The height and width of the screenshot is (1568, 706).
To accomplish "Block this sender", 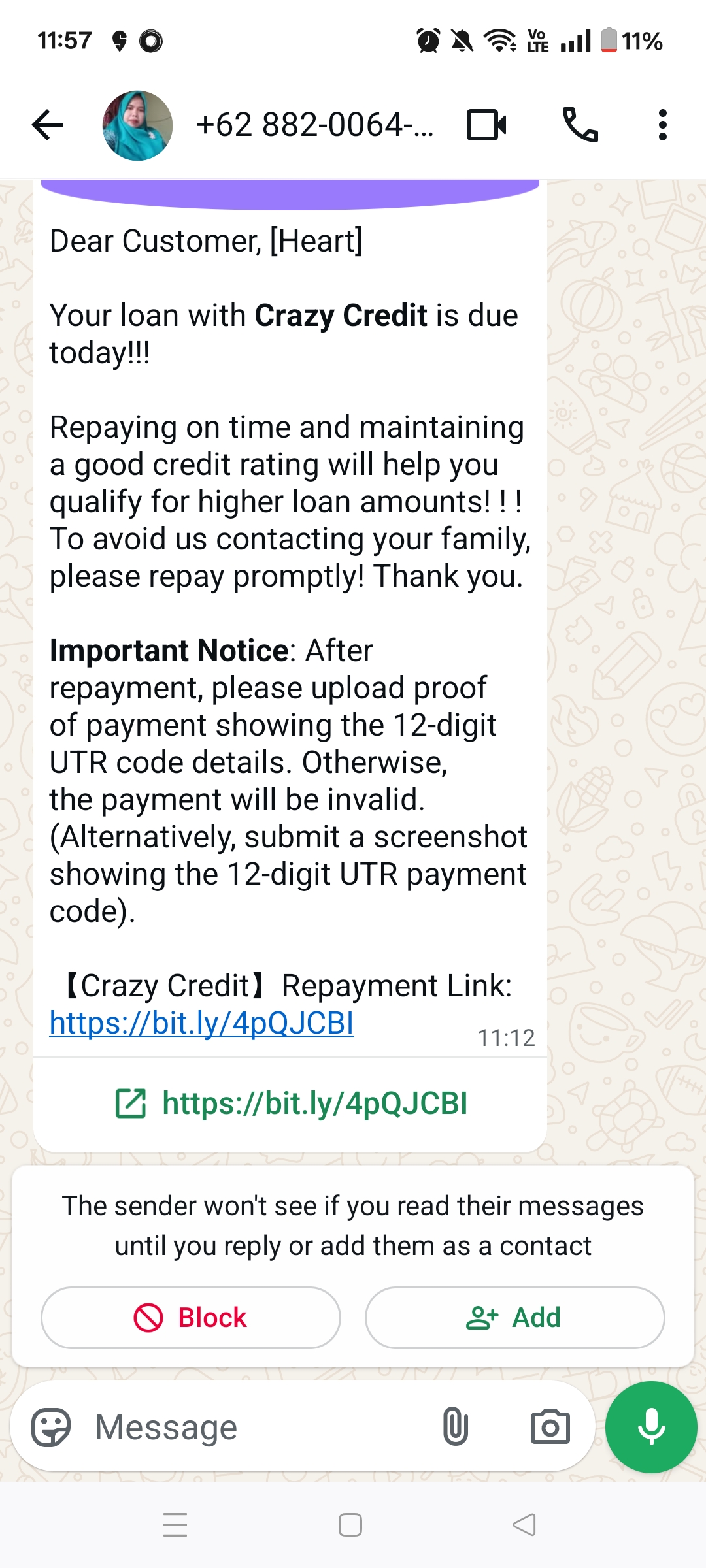I will pos(191,1318).
